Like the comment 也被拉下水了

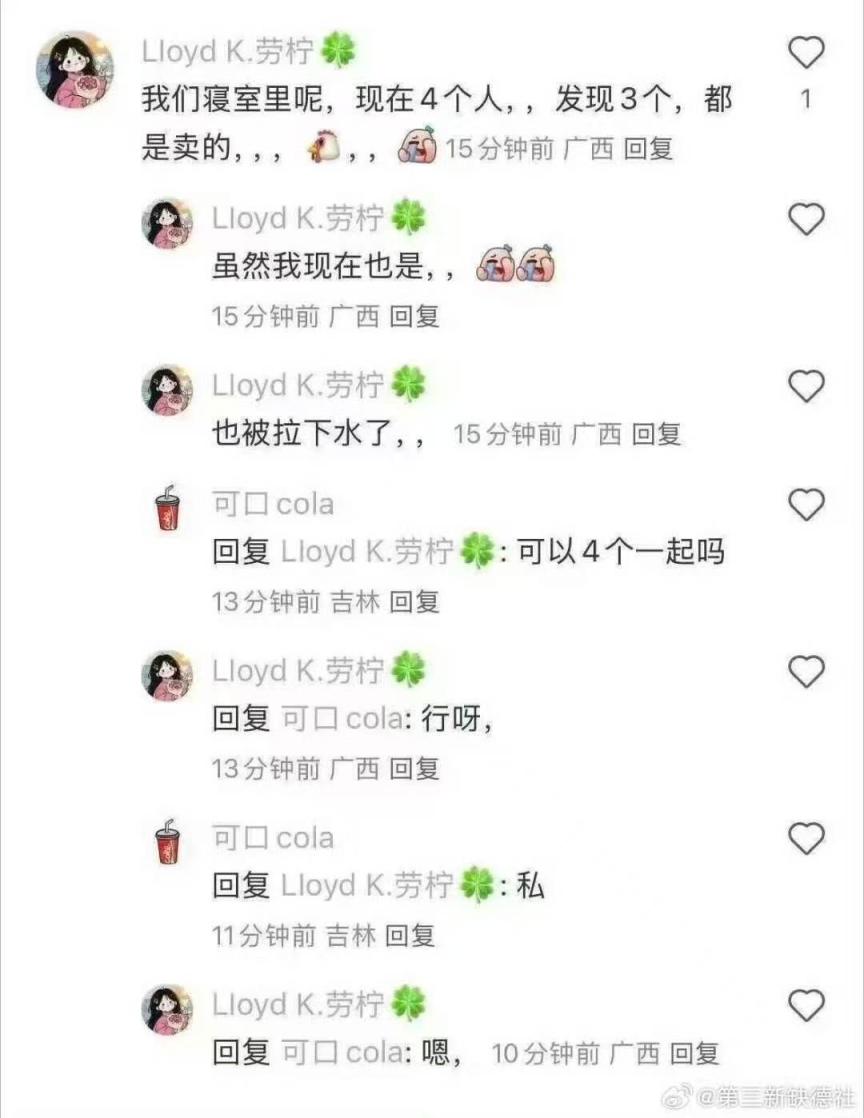[x=806, y=386]
